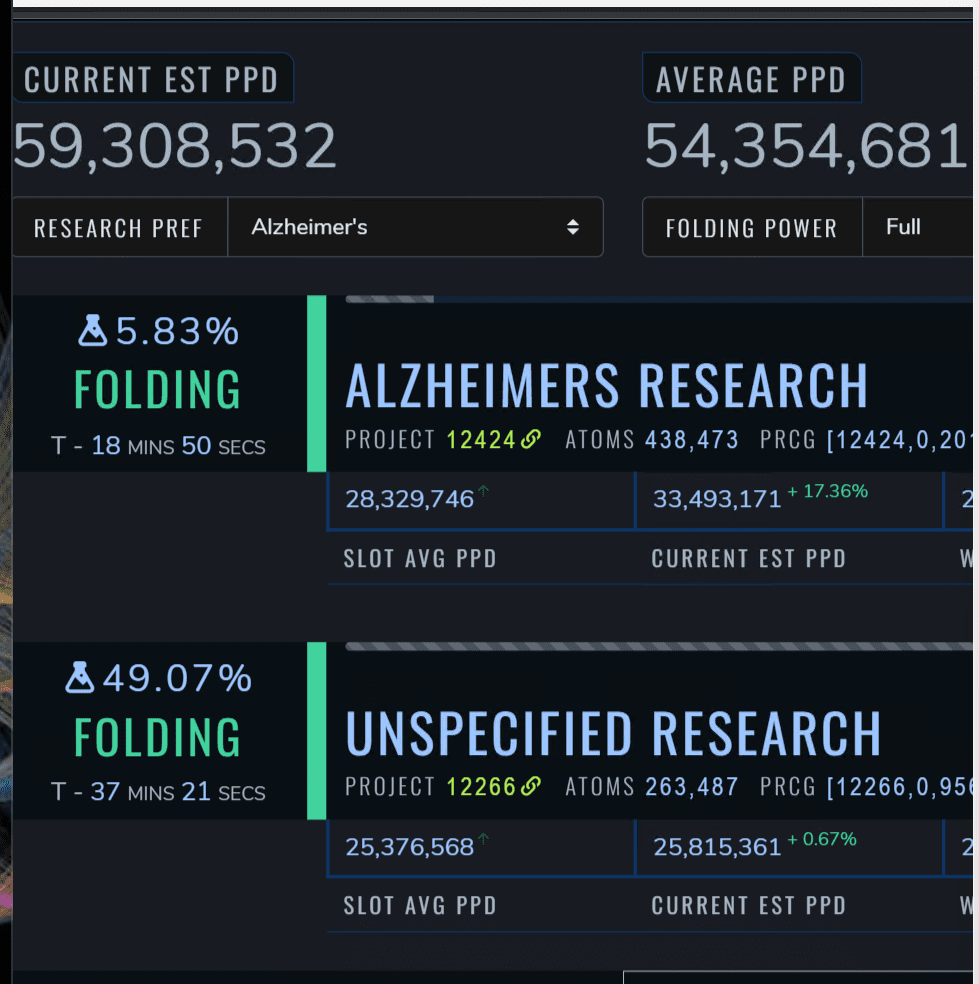The image size is (979, 984).
Task: Open project 12424 link
Action: [493, 439]
